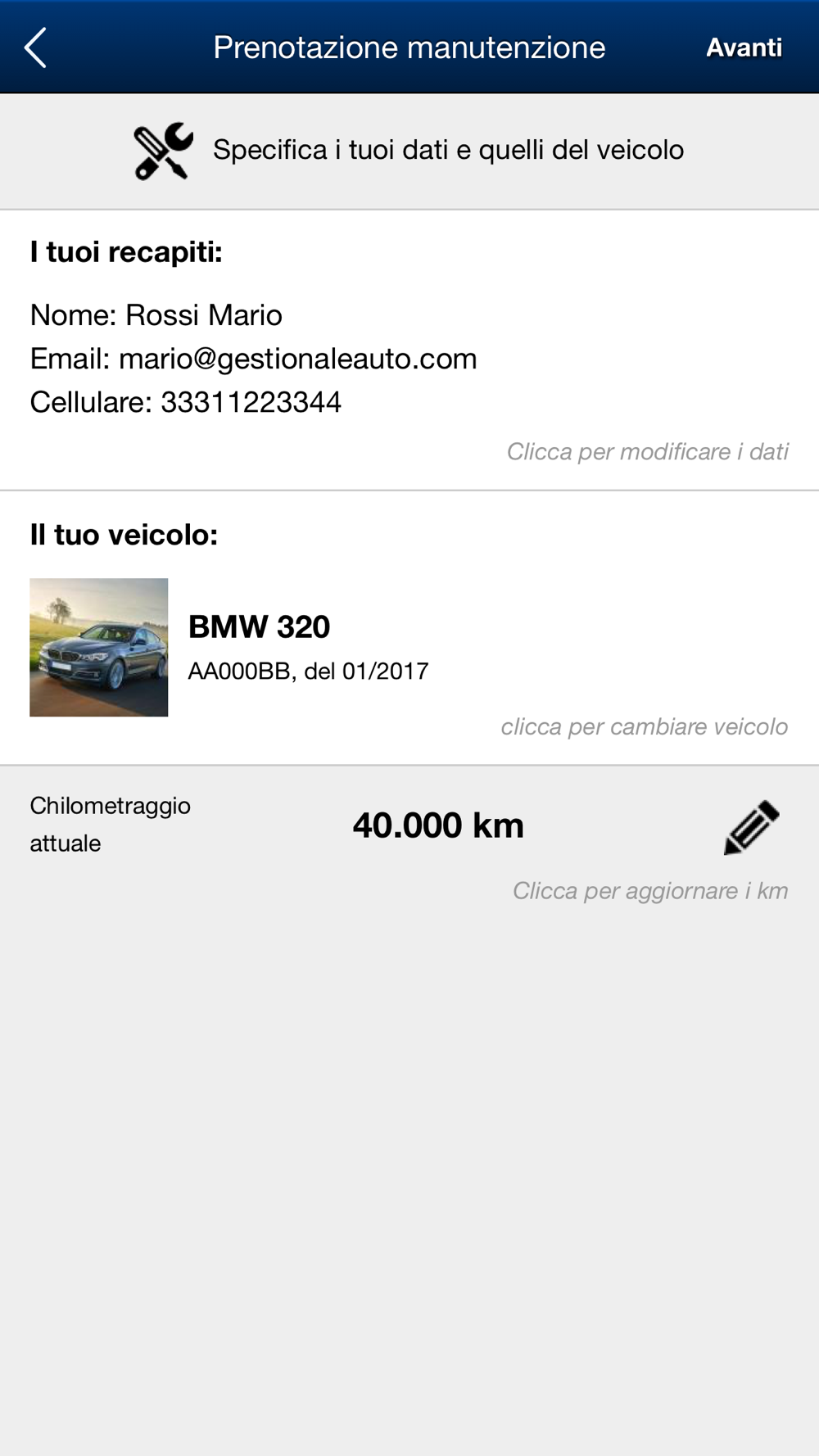Go back using the header arrow
819x1456 pixels.
[x=36, y=47]
